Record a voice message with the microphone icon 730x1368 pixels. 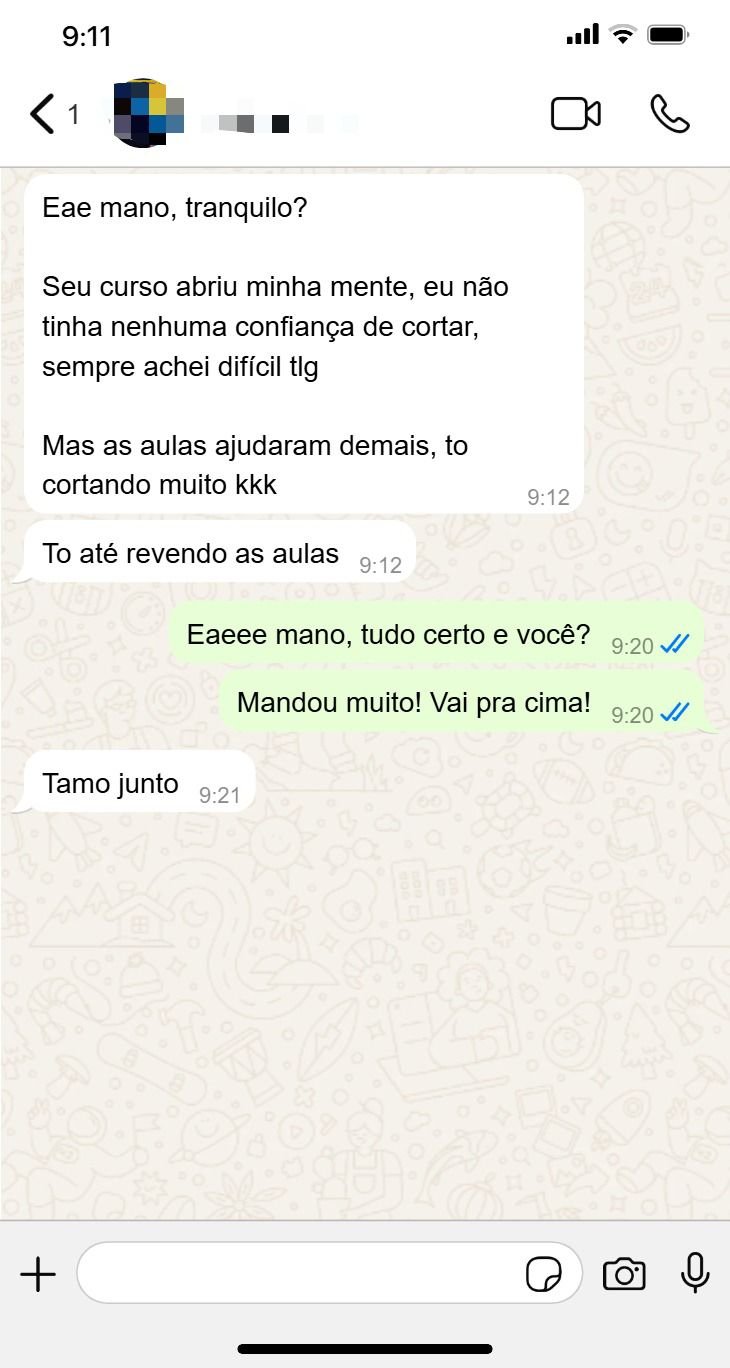pos(695,1273)
